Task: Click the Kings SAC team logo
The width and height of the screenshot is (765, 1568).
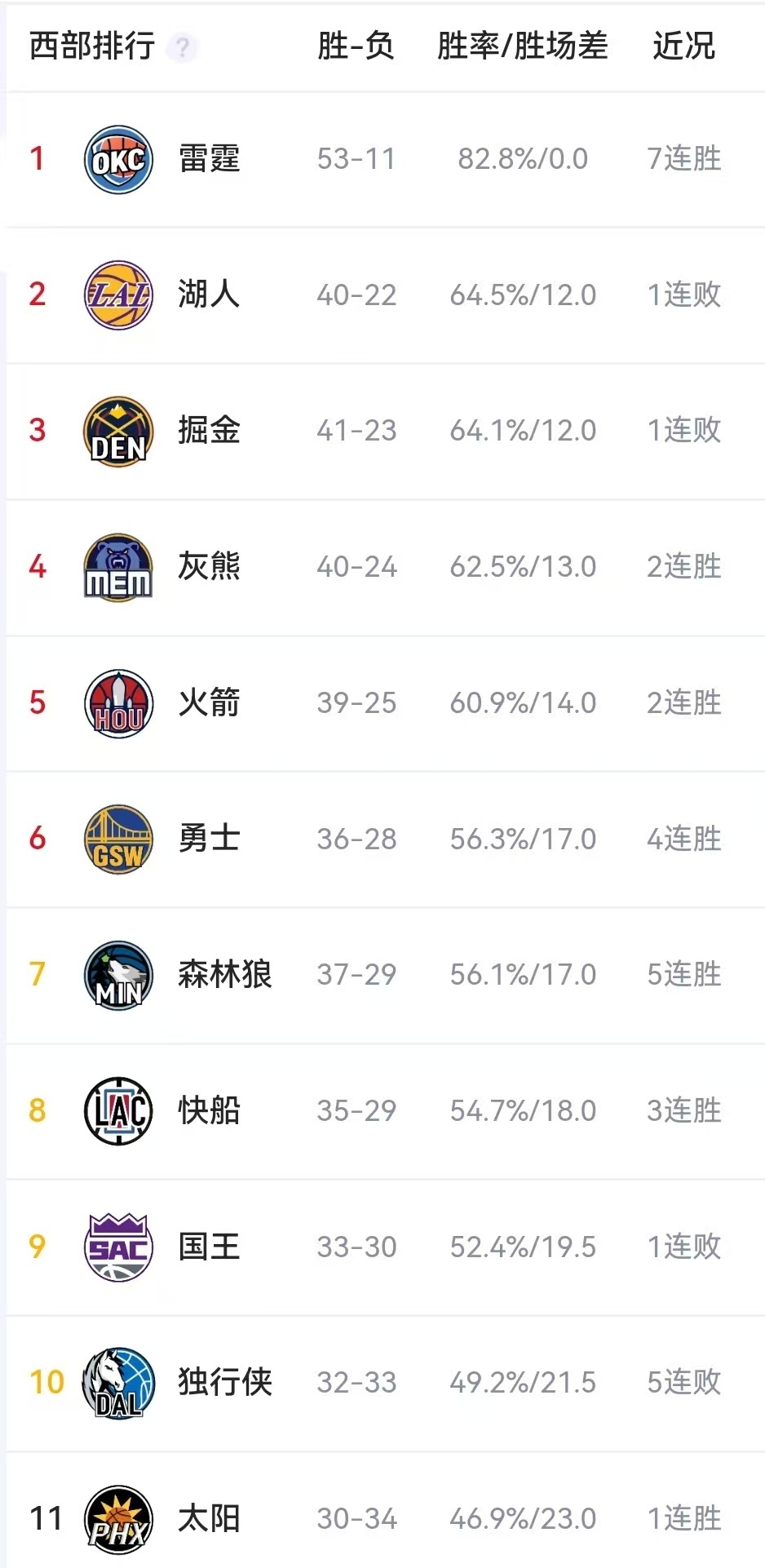Action: [117, 1247]
